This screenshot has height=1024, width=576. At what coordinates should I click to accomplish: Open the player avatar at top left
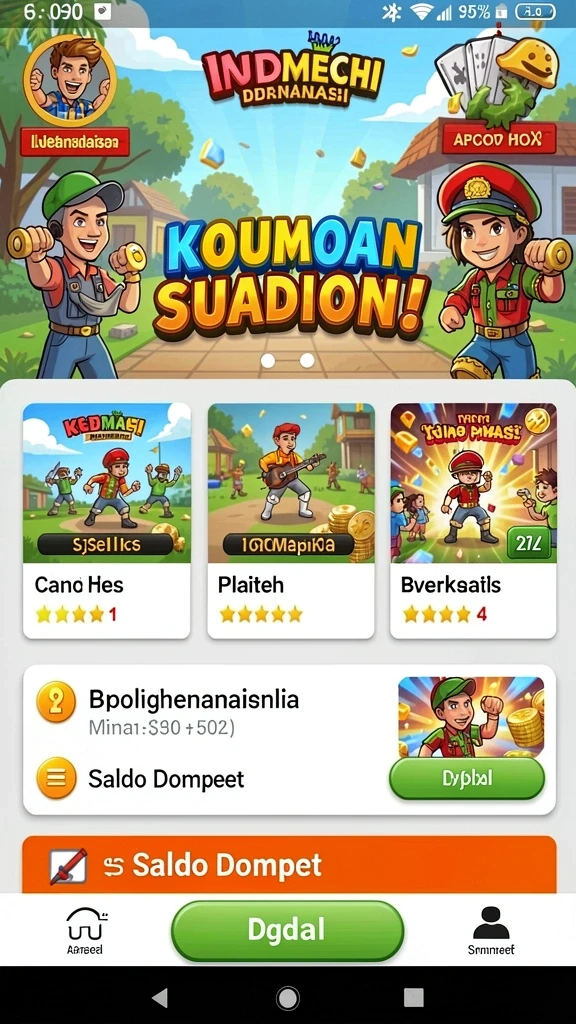(x=70, y=80)
